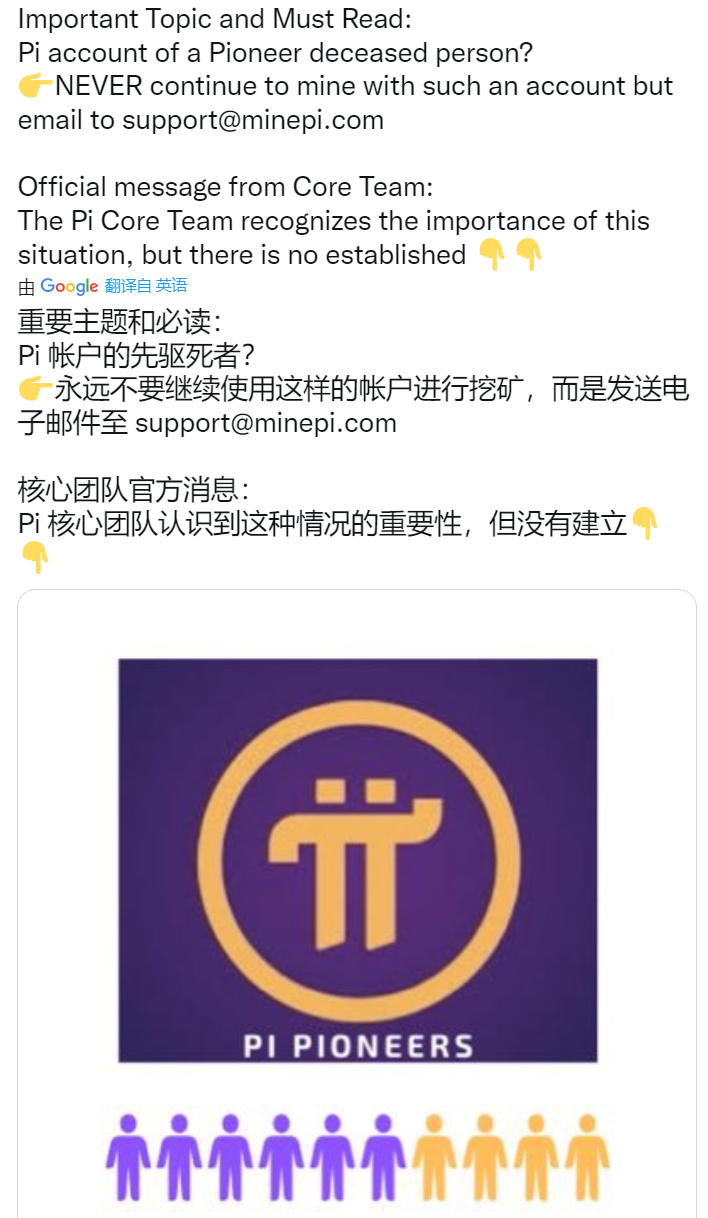Screen dimensions: 708x1218
Task: Tap the 翻译自 英语 translation link
Action: 146,286
